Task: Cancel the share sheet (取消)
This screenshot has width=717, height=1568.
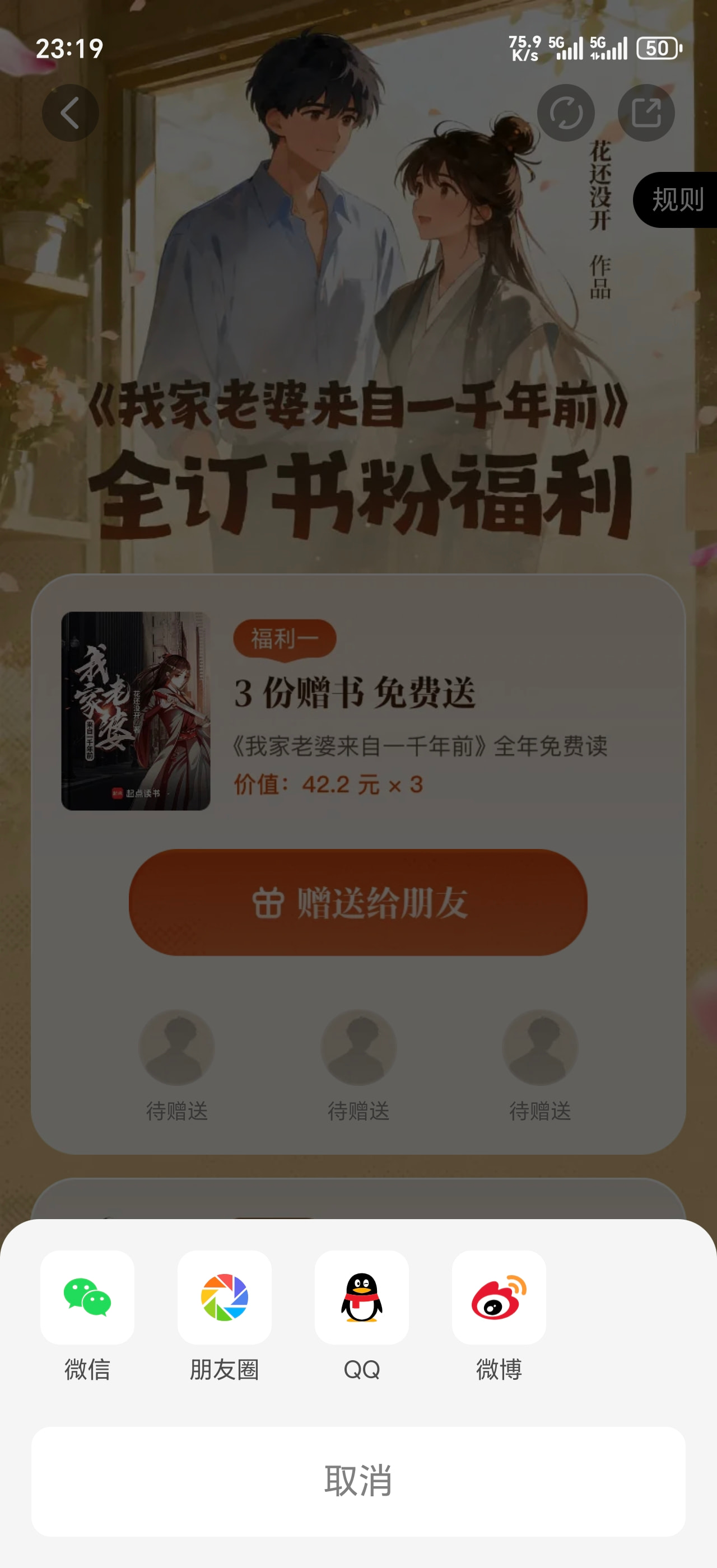Action: click(358, 1480)
